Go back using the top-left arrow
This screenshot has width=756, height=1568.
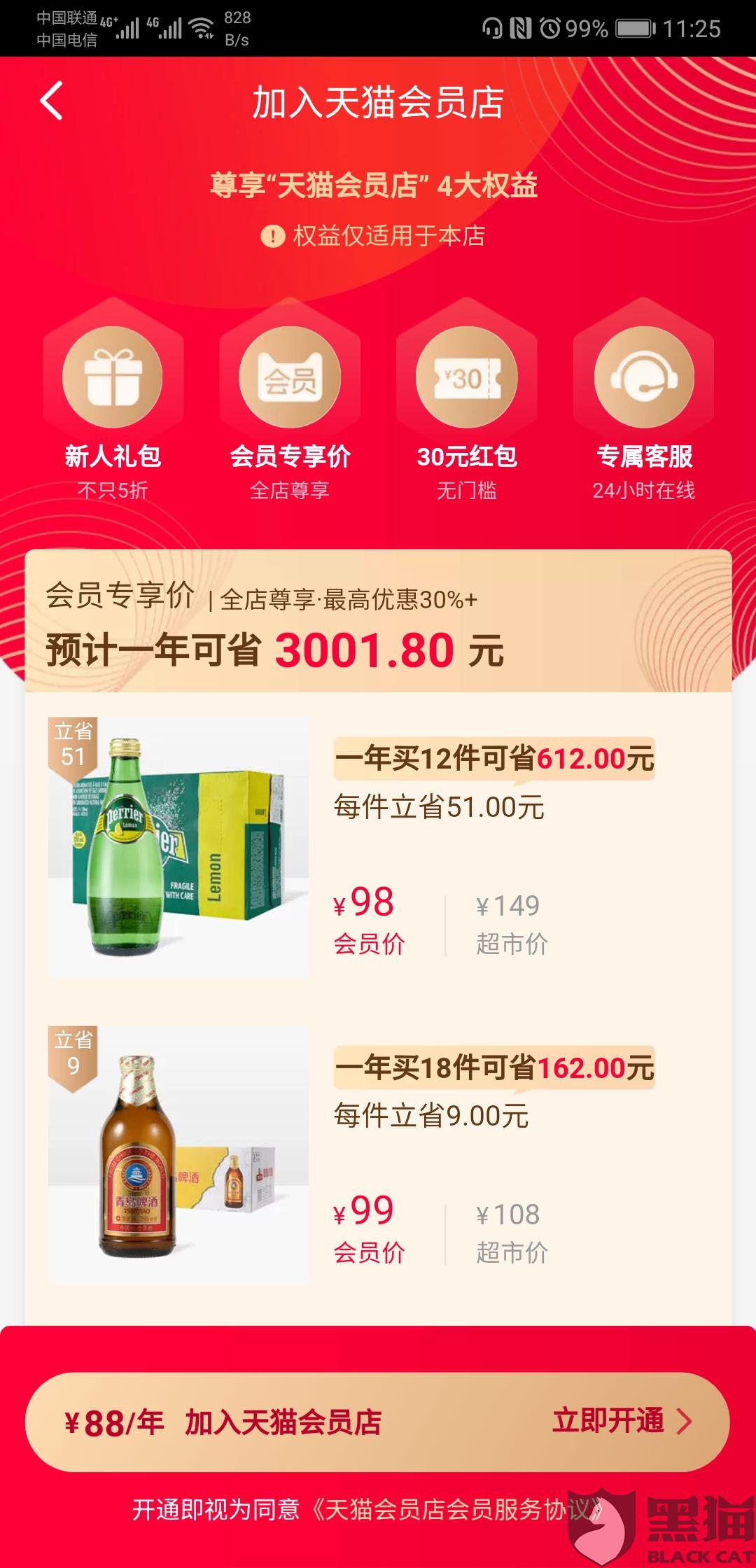(x=52, y=101)
